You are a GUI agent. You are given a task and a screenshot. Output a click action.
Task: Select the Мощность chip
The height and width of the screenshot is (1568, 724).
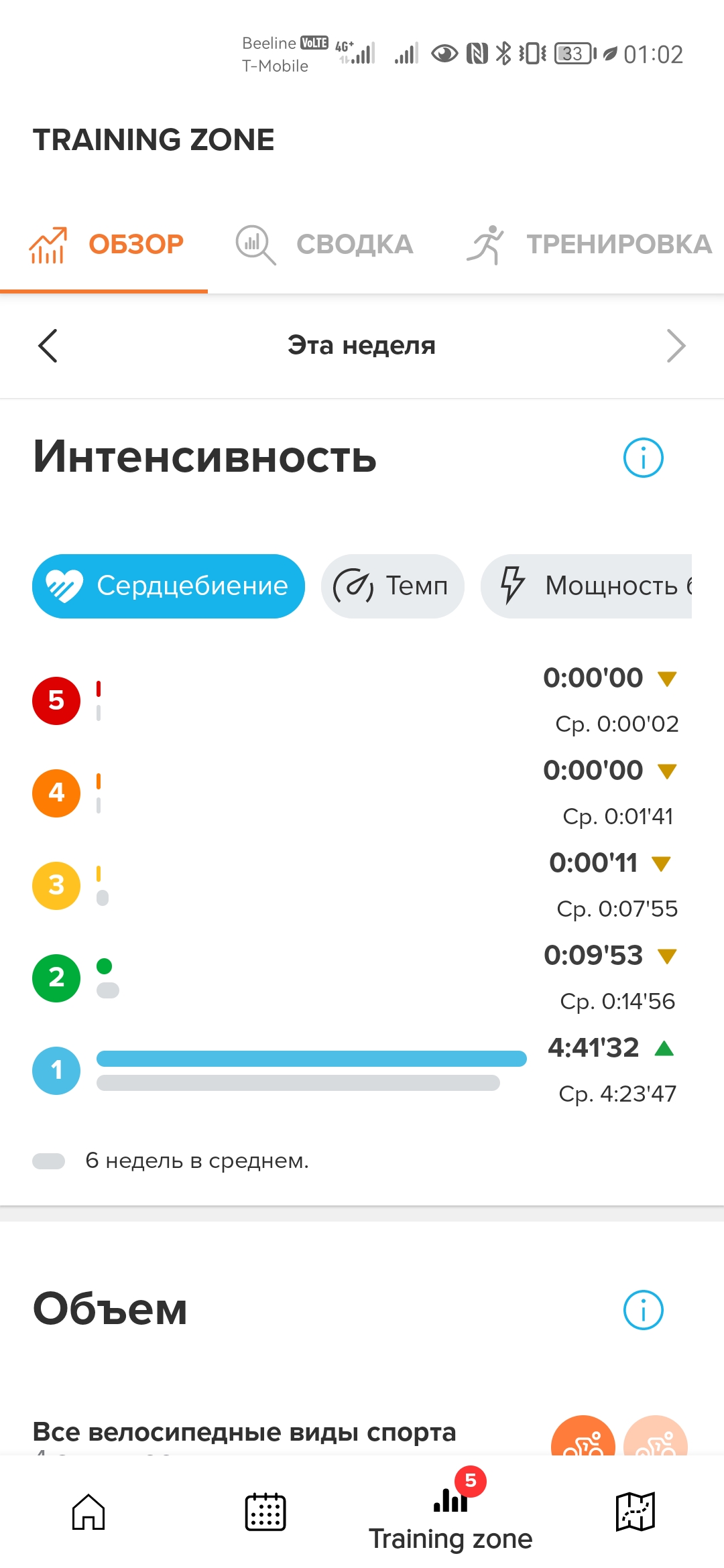(587, 586)
